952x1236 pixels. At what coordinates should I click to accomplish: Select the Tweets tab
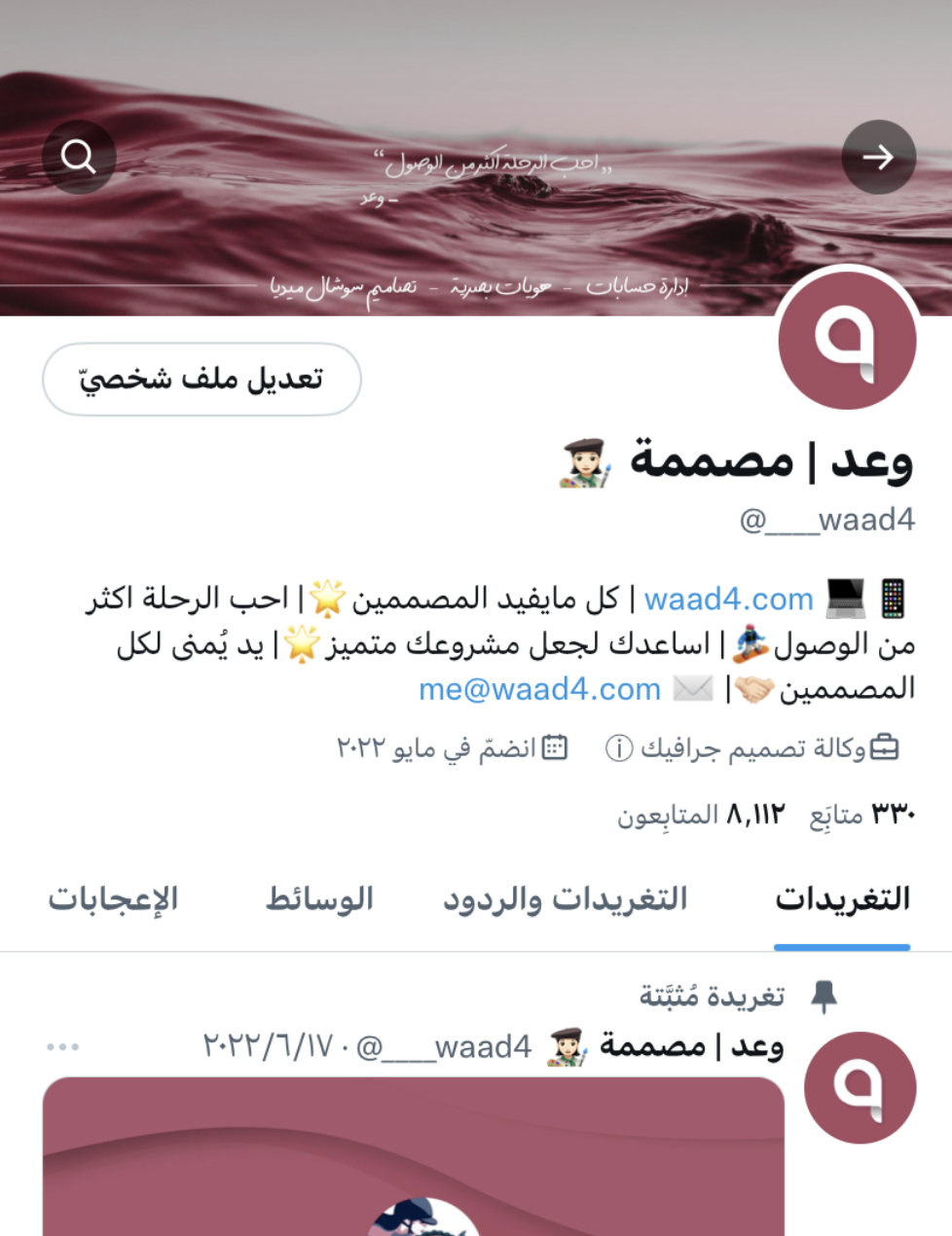coord(842,899)
